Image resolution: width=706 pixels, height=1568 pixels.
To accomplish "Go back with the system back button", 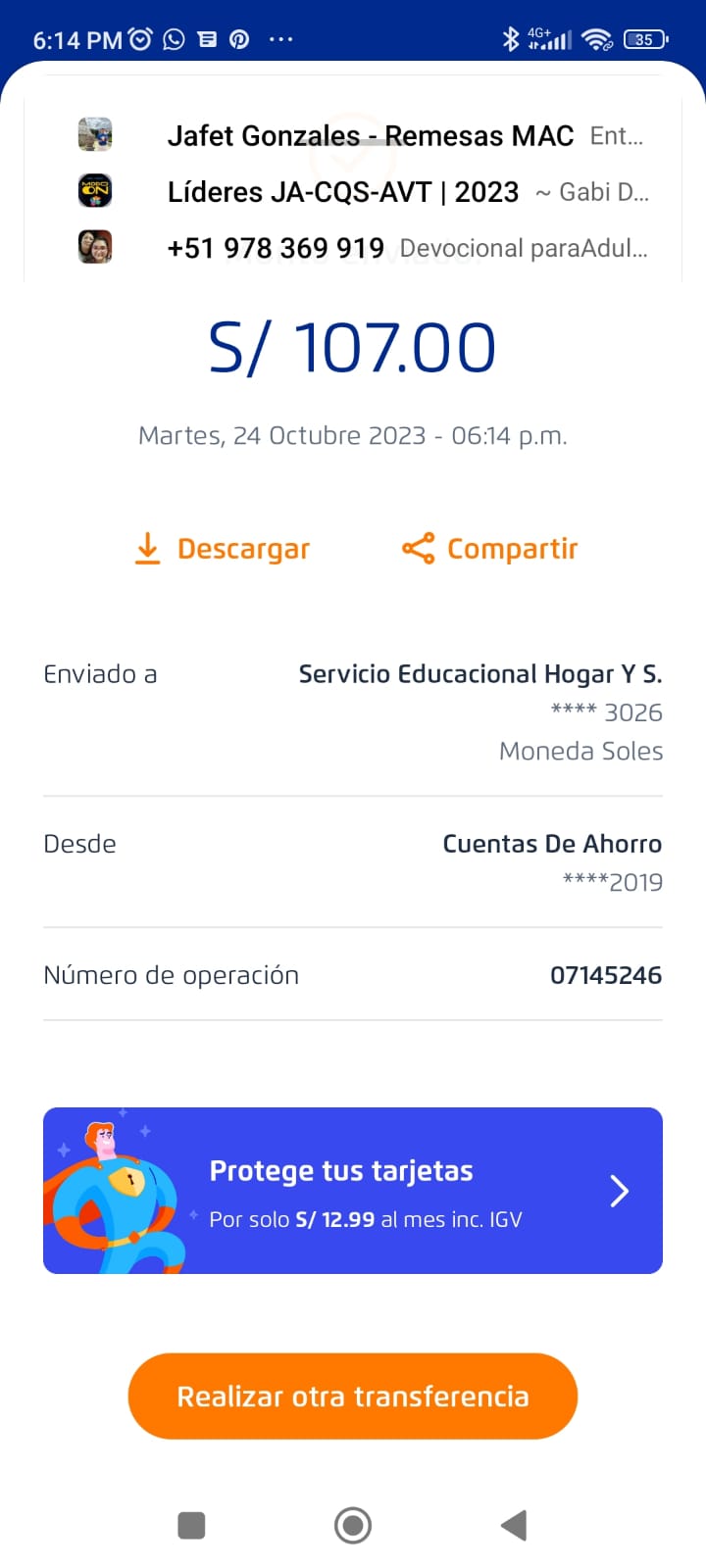I will [514, 1525].
